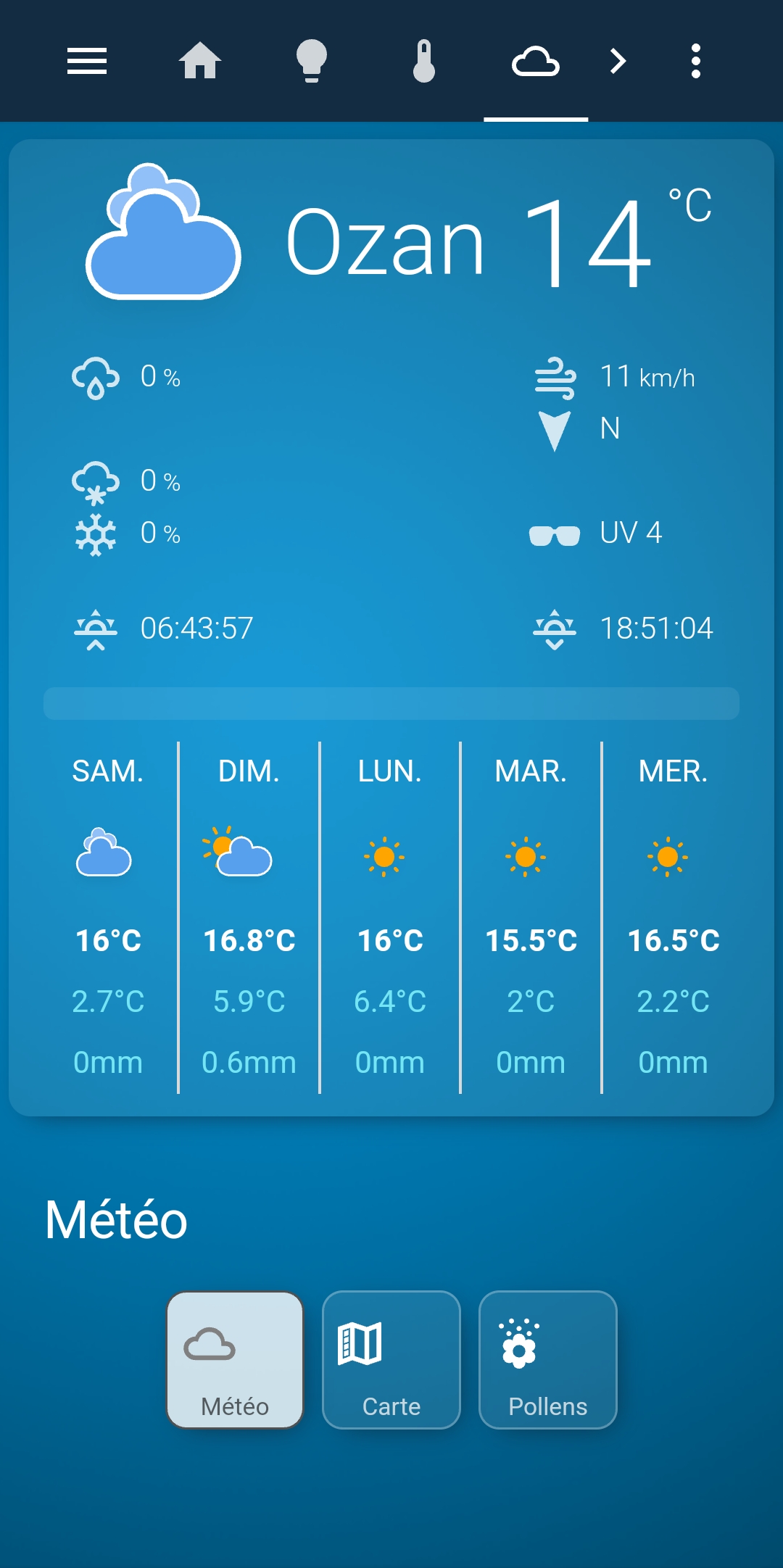
Task: Switch to the thermometer temperature tab
Action: click(424, 61)
